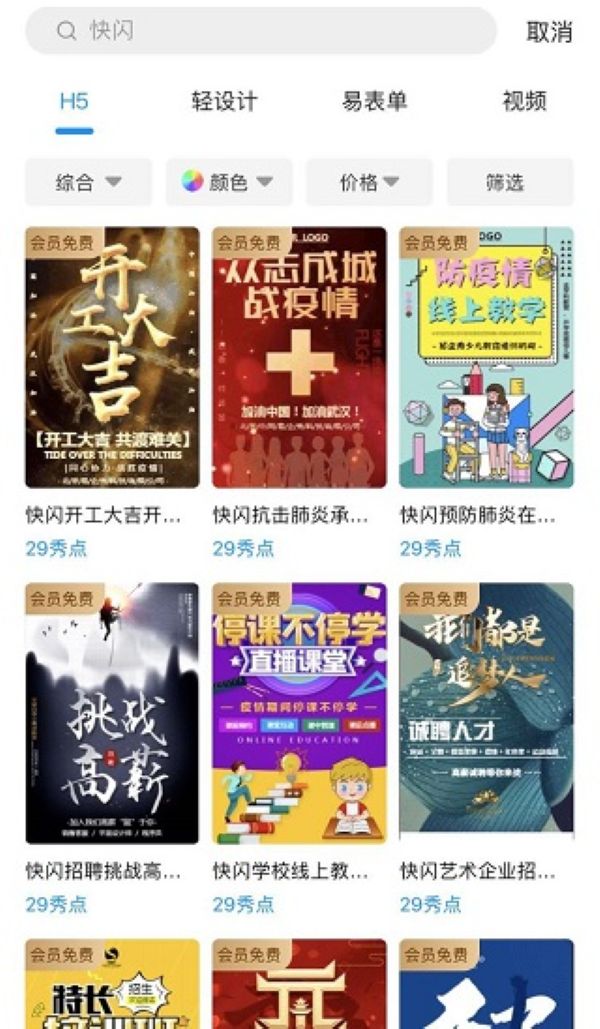Open the 快闪招聘挑战高薪 template

pyautogui.click(x=112, y=713)
